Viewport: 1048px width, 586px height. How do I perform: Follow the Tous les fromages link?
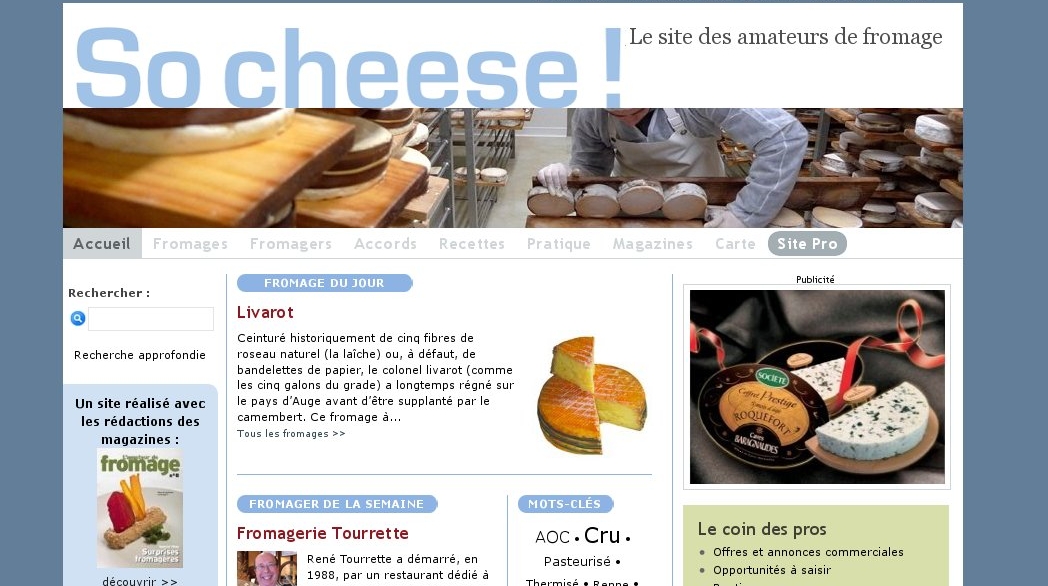291,434
